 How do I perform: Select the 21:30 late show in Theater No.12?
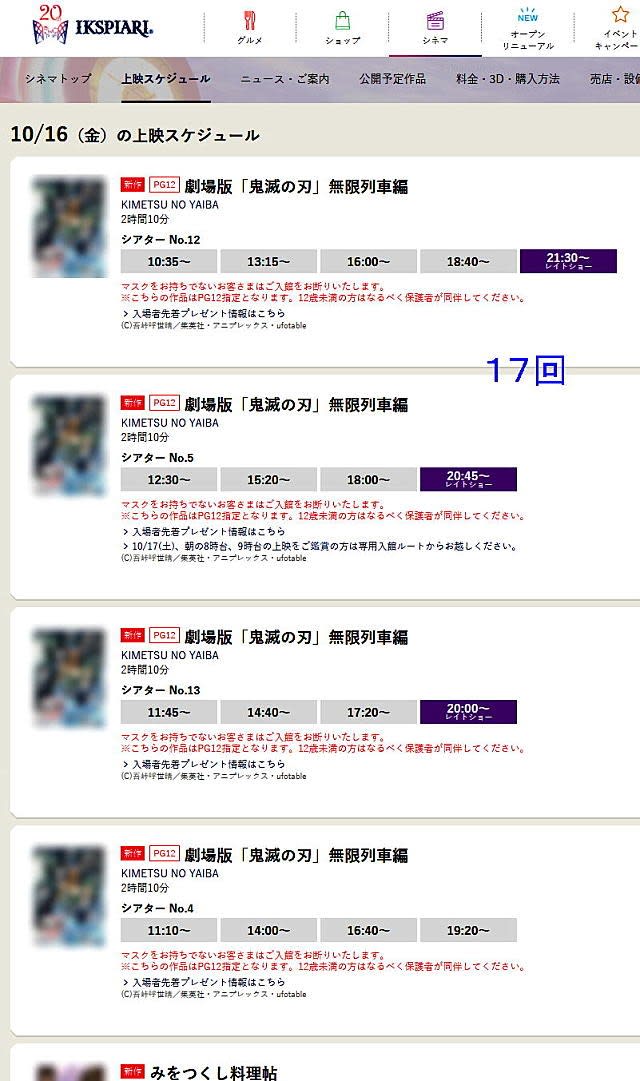pos(568,261)
